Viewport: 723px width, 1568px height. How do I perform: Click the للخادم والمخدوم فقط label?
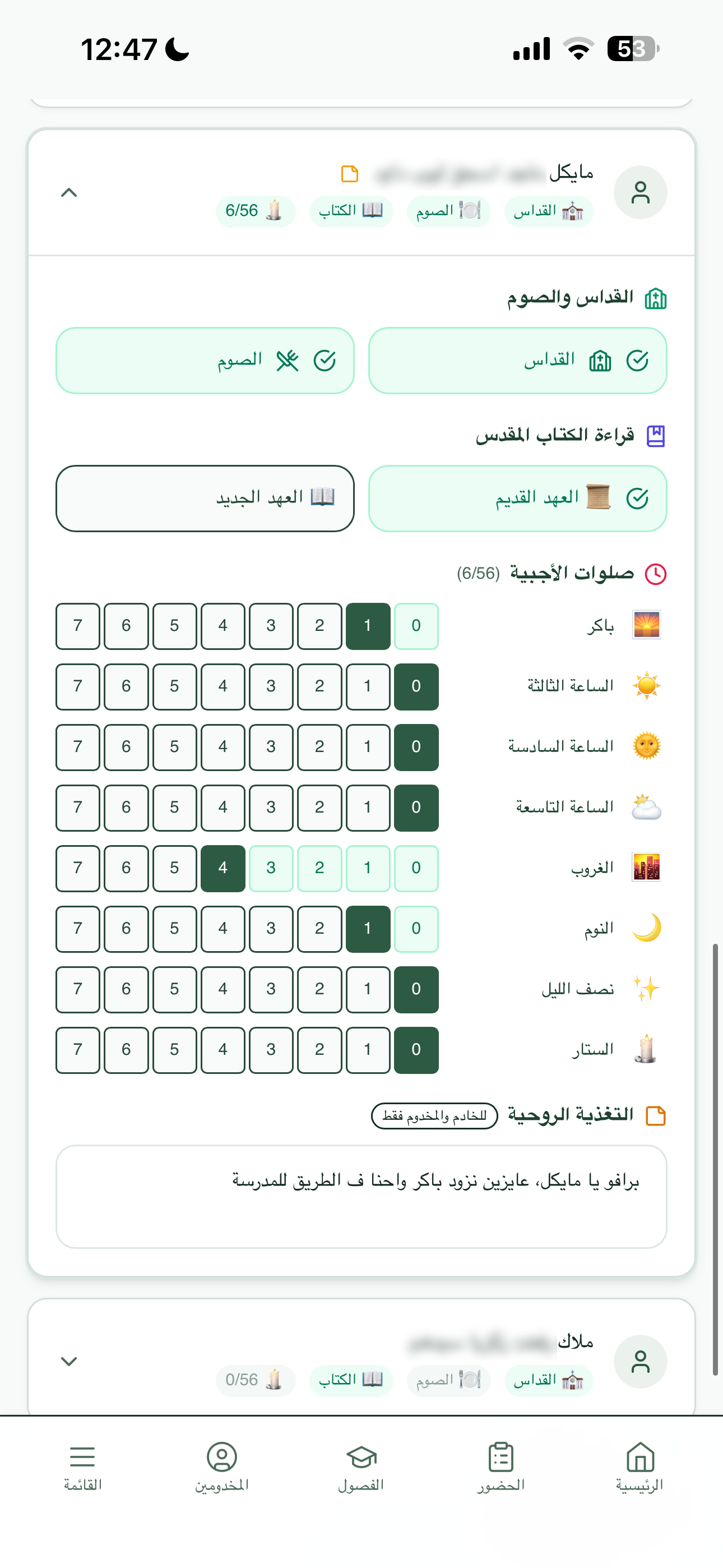tap(434, 1115)
